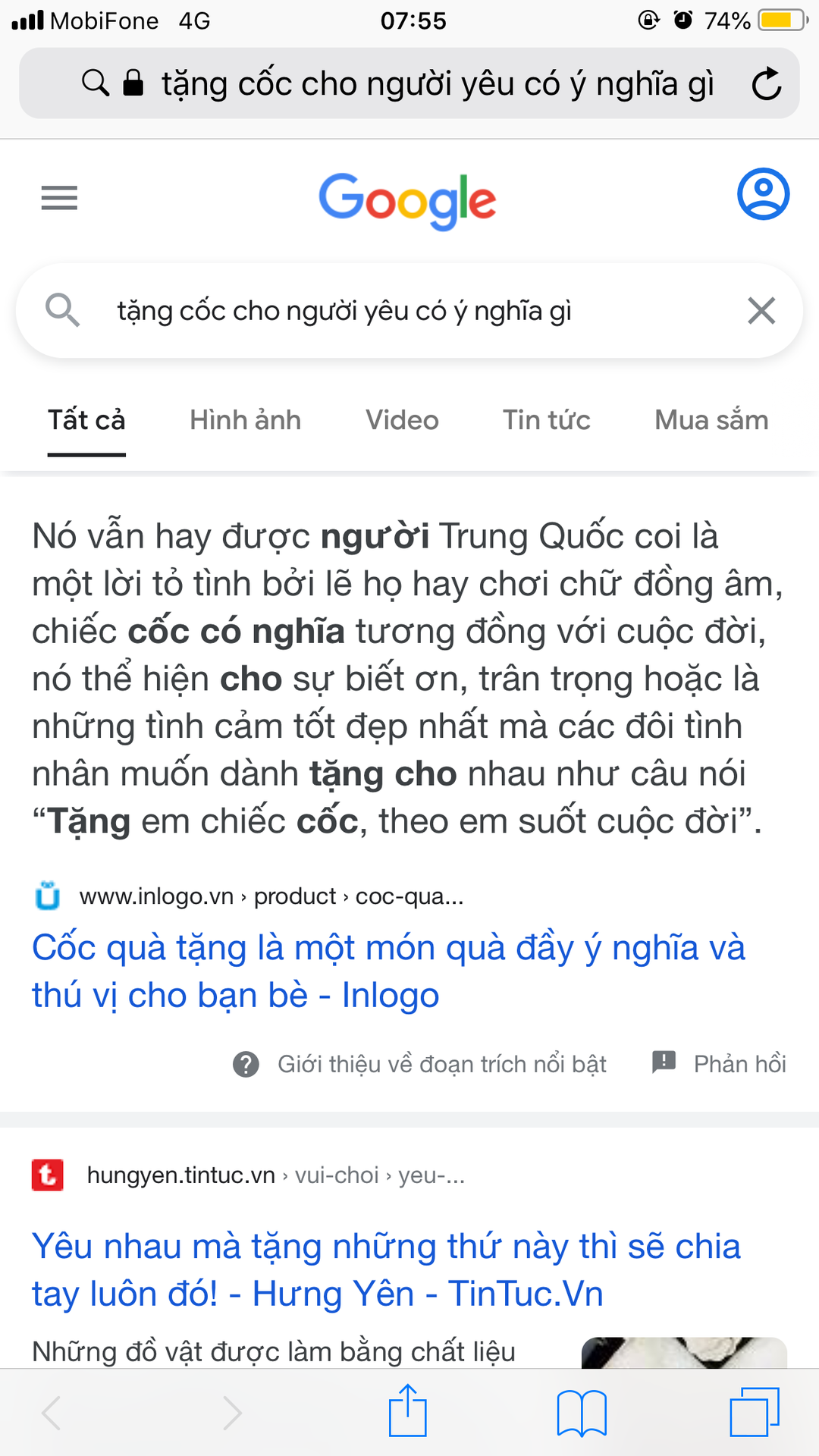Show open Safari tabs
The height and width of the screenshot is (1456, 819).
[755, 1412]
